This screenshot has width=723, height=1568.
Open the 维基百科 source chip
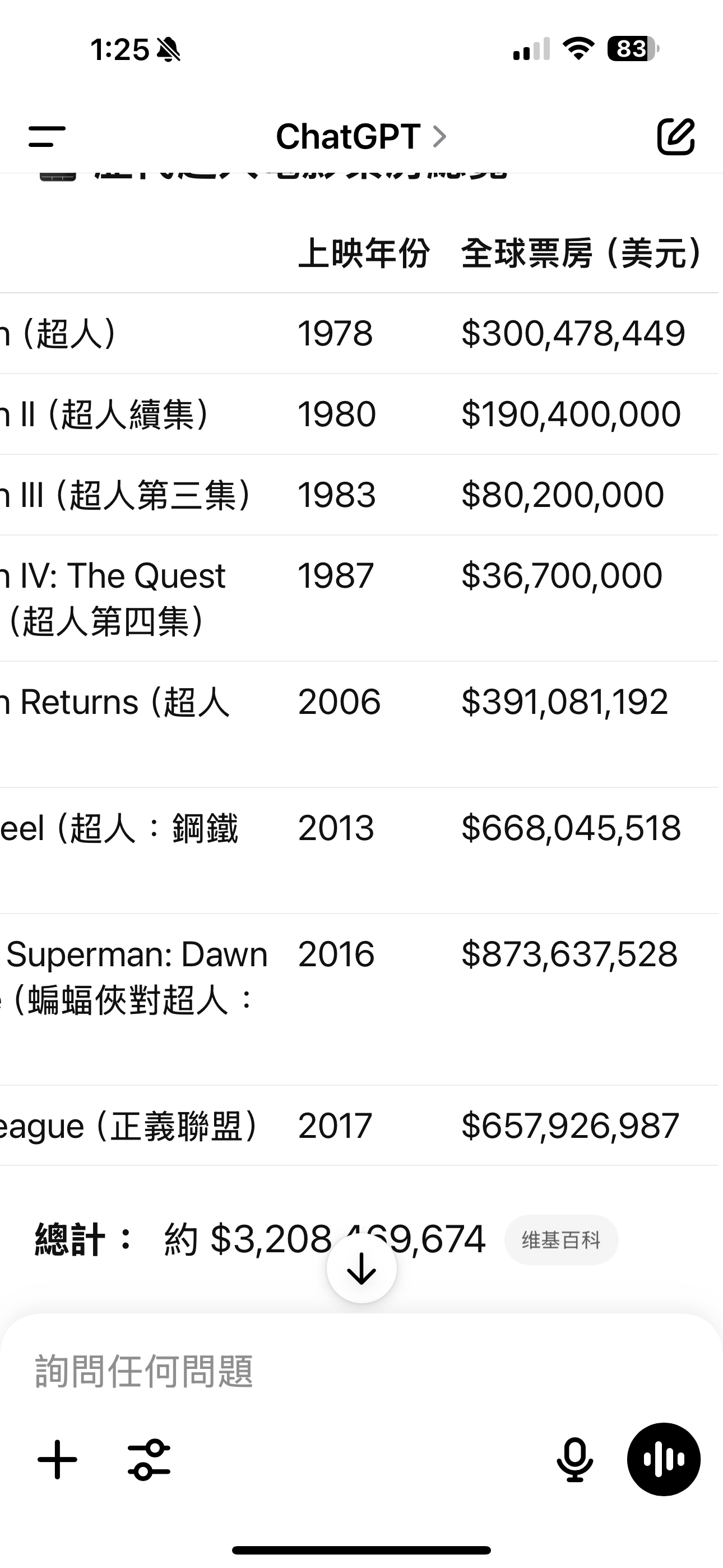561,1240
